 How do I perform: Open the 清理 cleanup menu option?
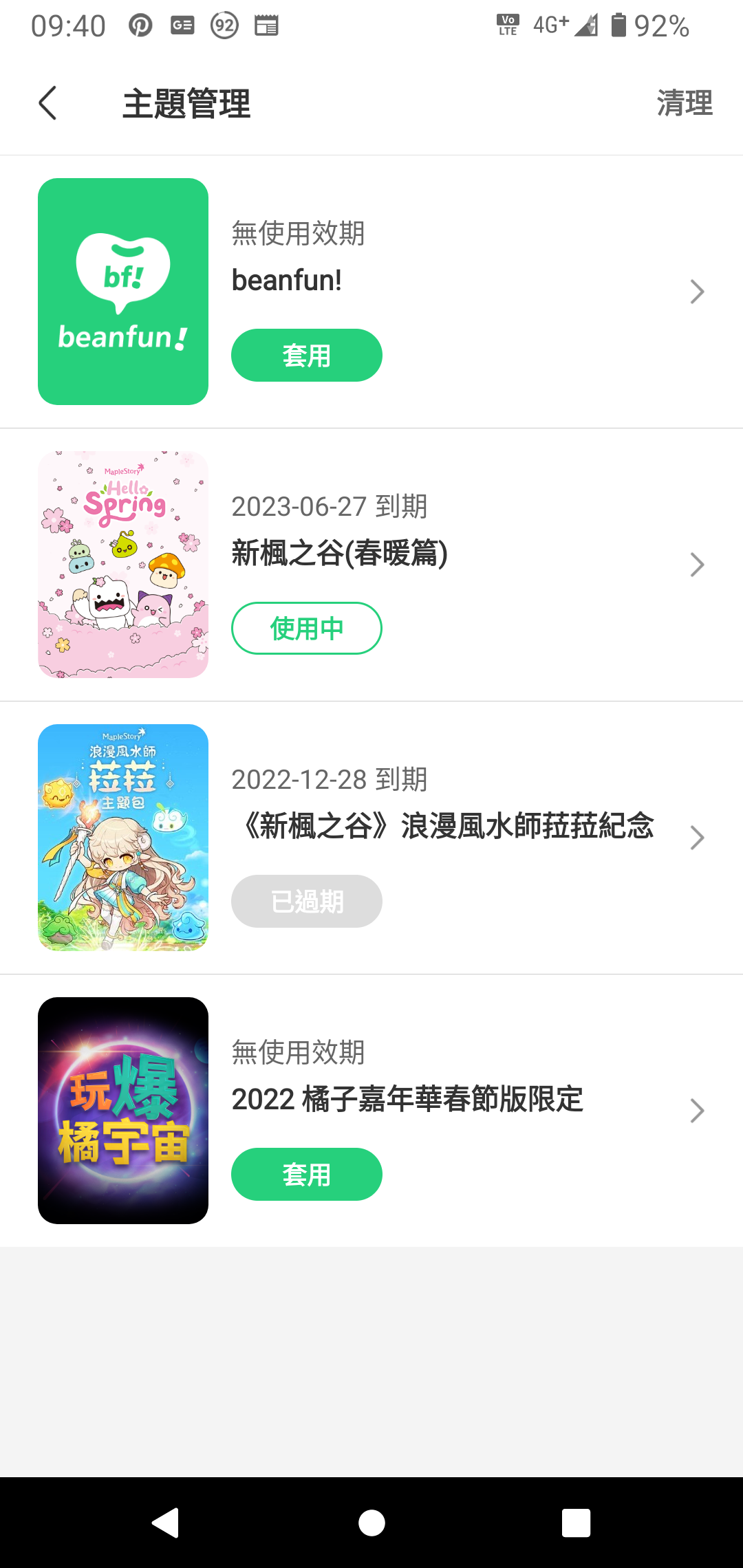[684, 103]
